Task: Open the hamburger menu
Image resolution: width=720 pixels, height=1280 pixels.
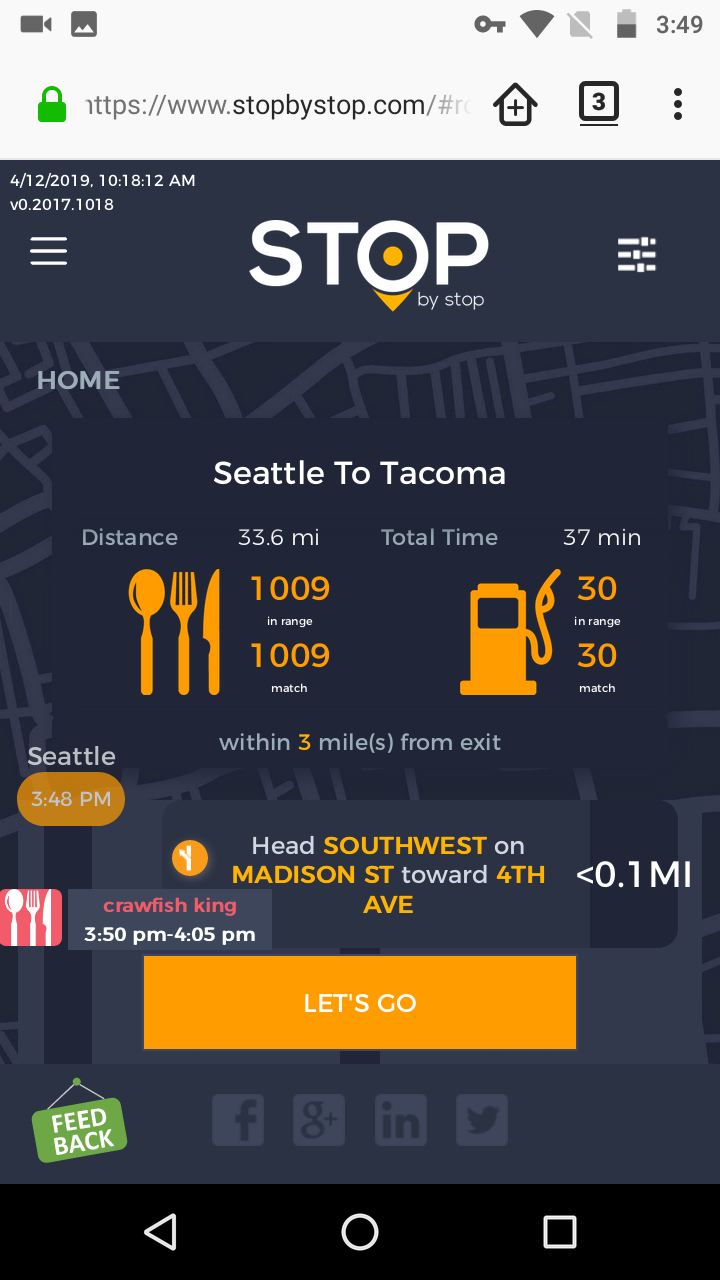Action: click(48, 251)
